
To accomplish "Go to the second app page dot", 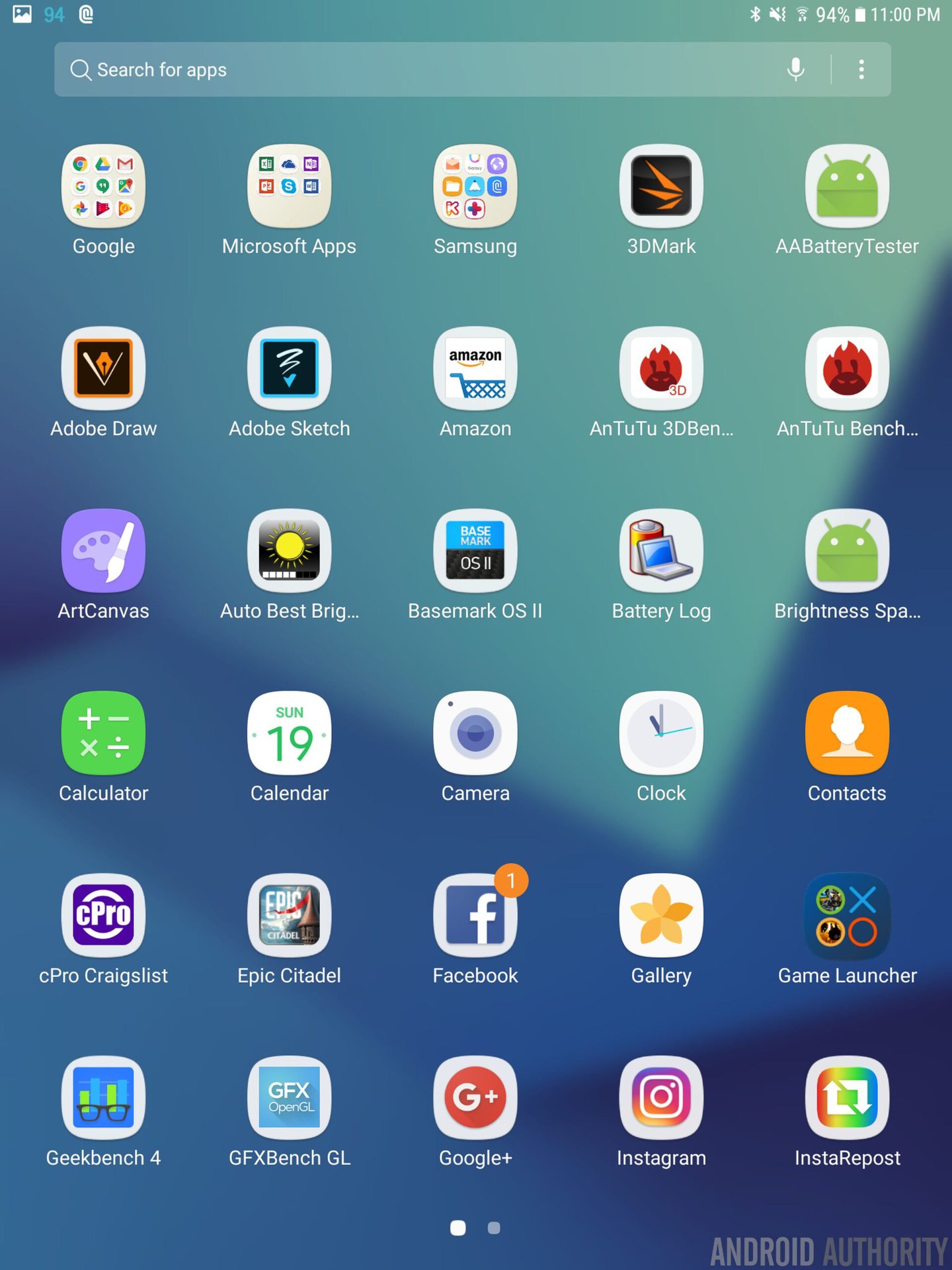I will (x=493, y=1228).
